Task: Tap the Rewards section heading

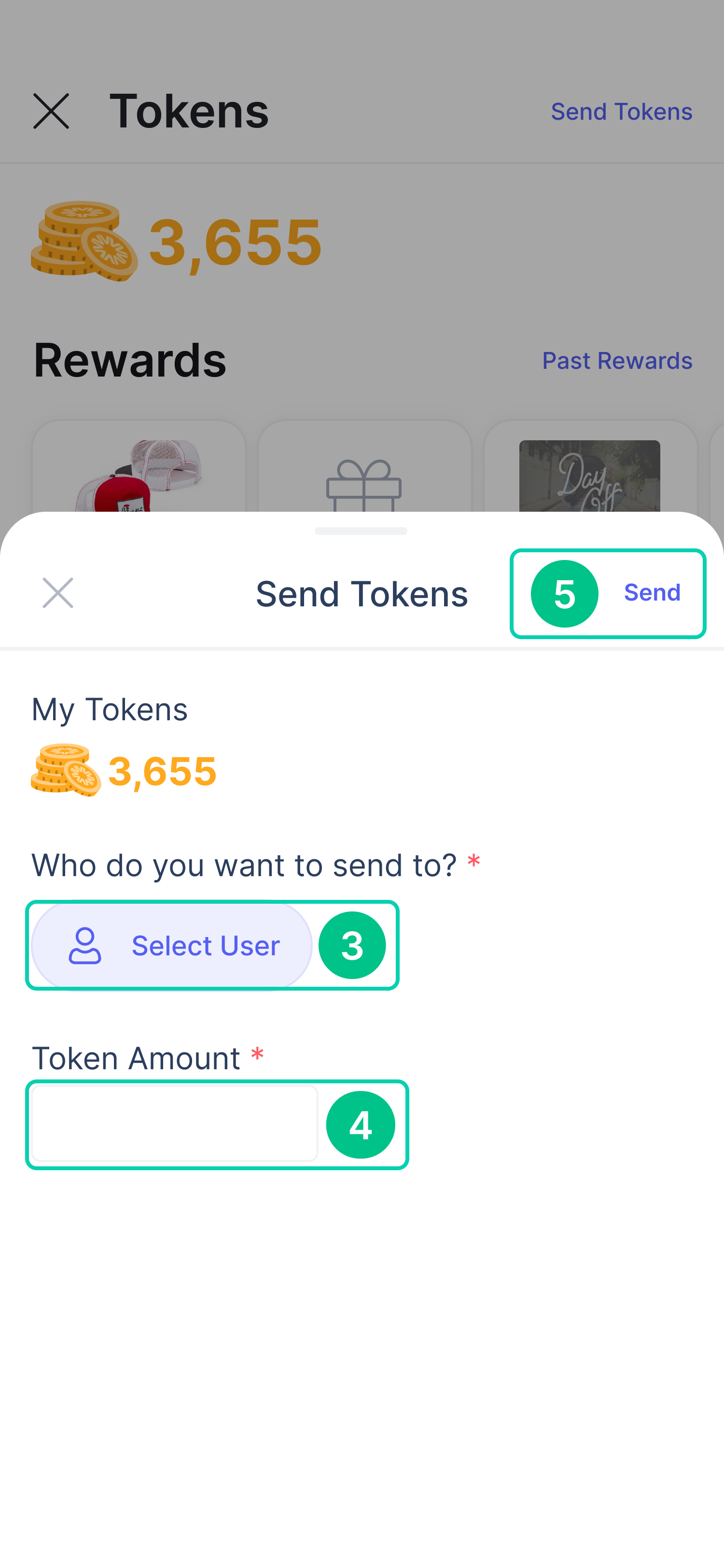Action: [x=130, y=360]
